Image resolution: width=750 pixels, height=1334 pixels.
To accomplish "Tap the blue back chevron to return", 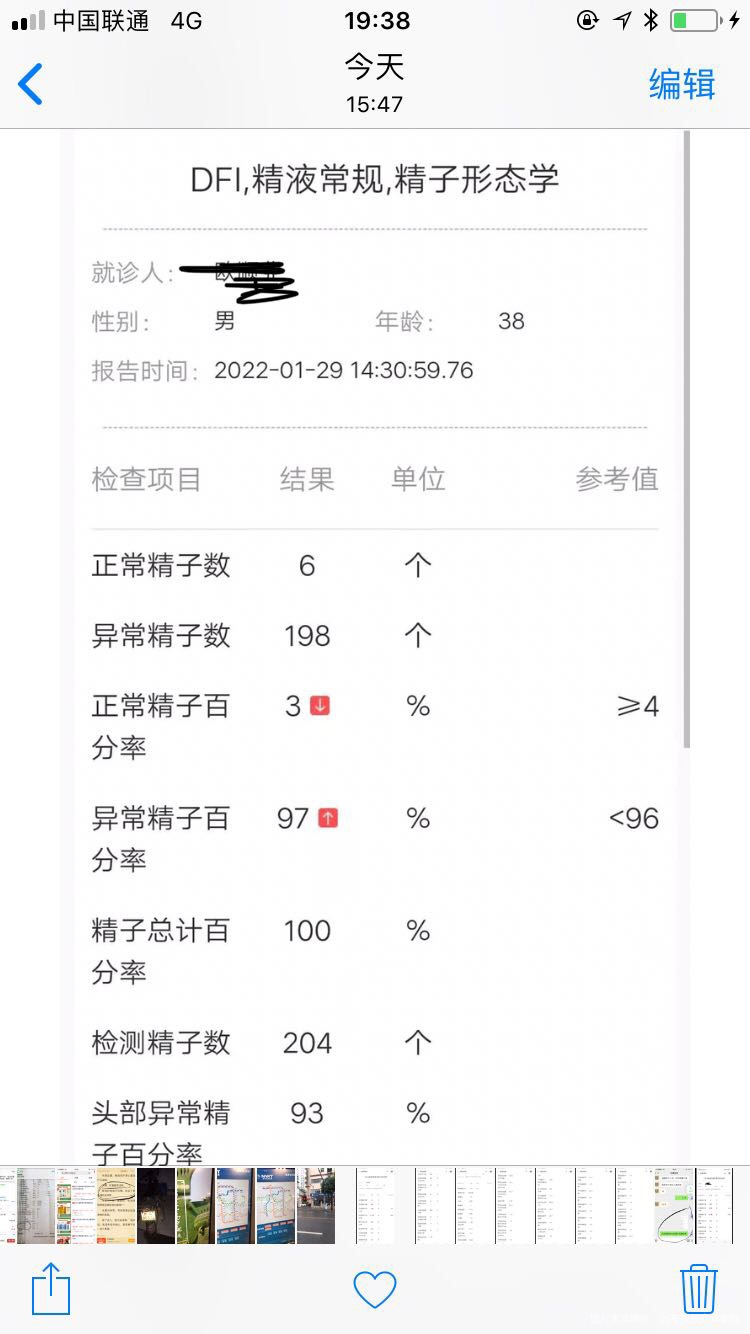I will point(29,84).
